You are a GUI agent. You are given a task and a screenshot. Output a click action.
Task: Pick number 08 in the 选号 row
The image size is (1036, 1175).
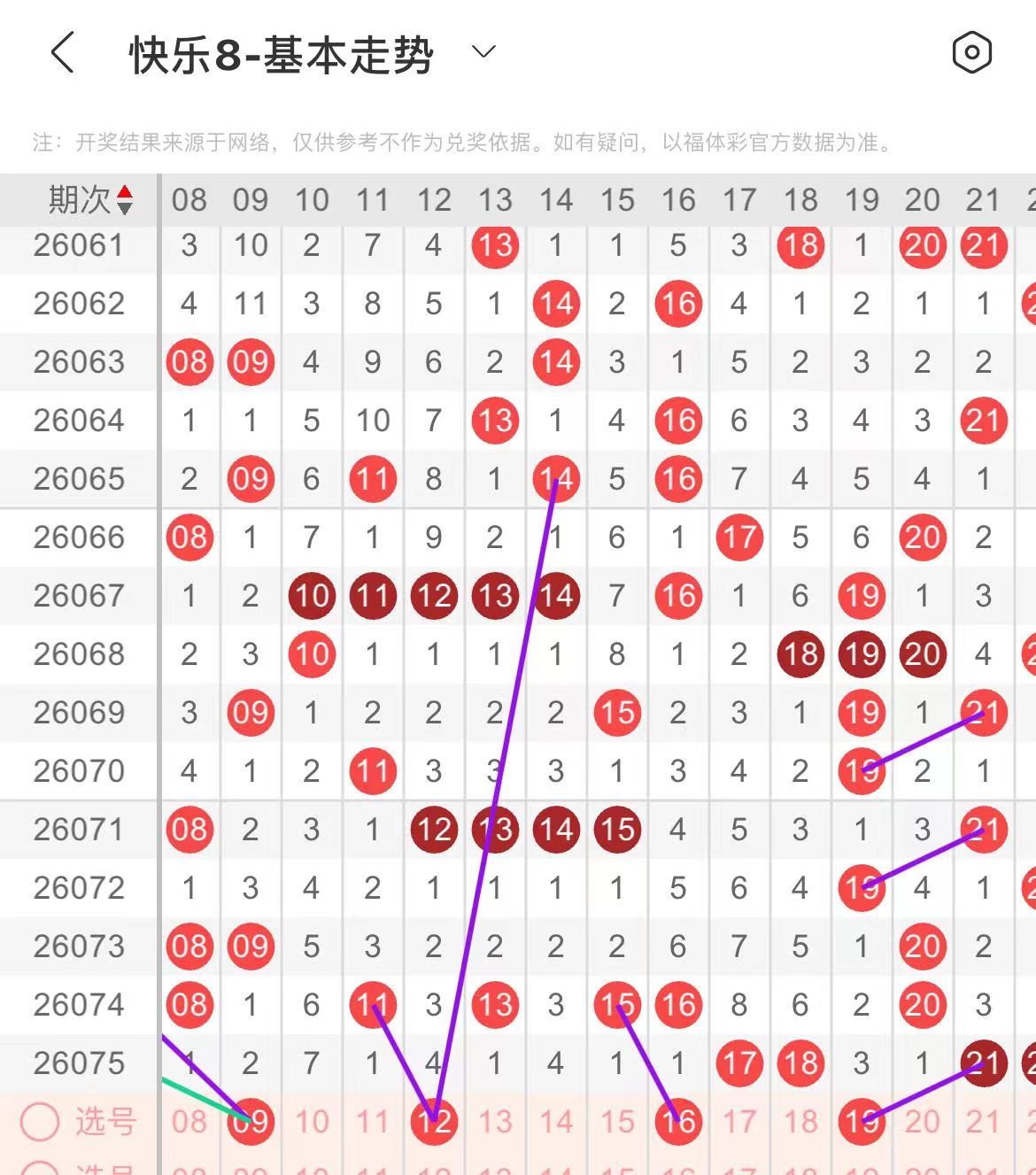(x=189, y=1122)
